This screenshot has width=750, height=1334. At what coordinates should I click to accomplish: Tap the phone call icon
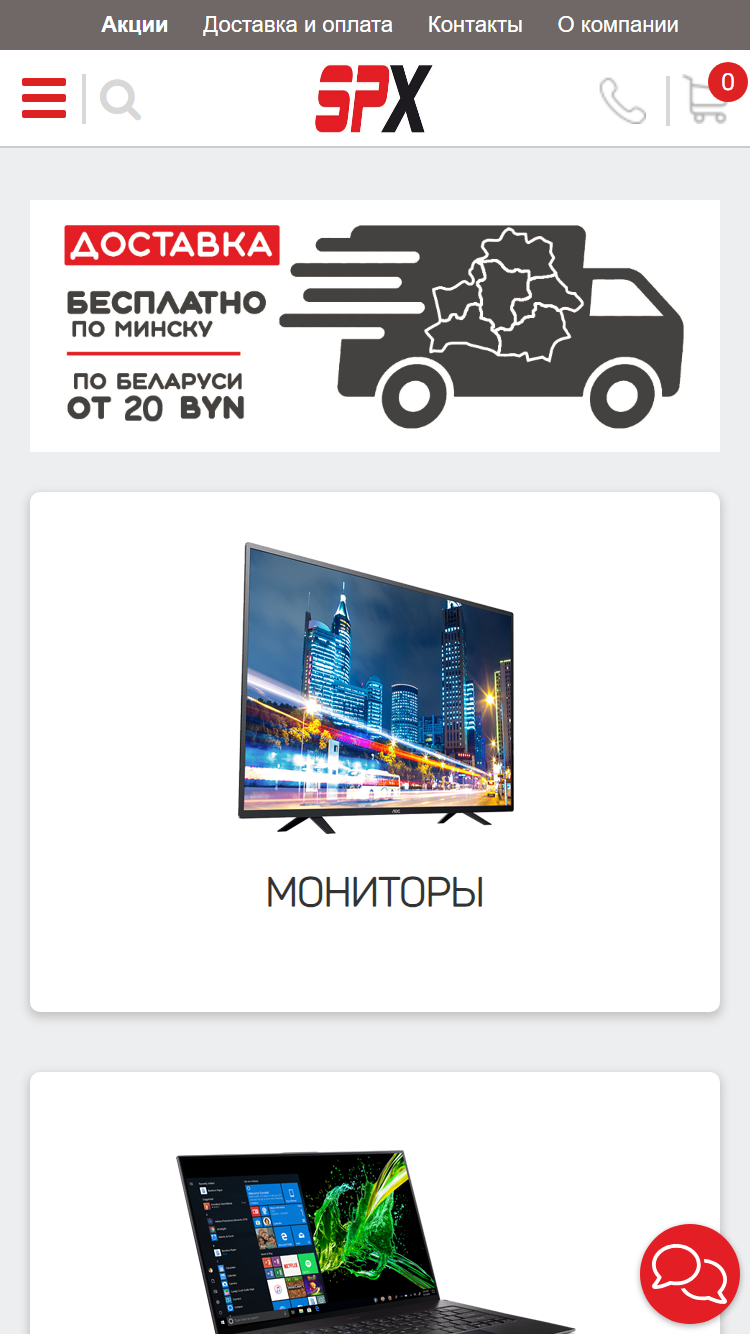click(x=623, y=101)
